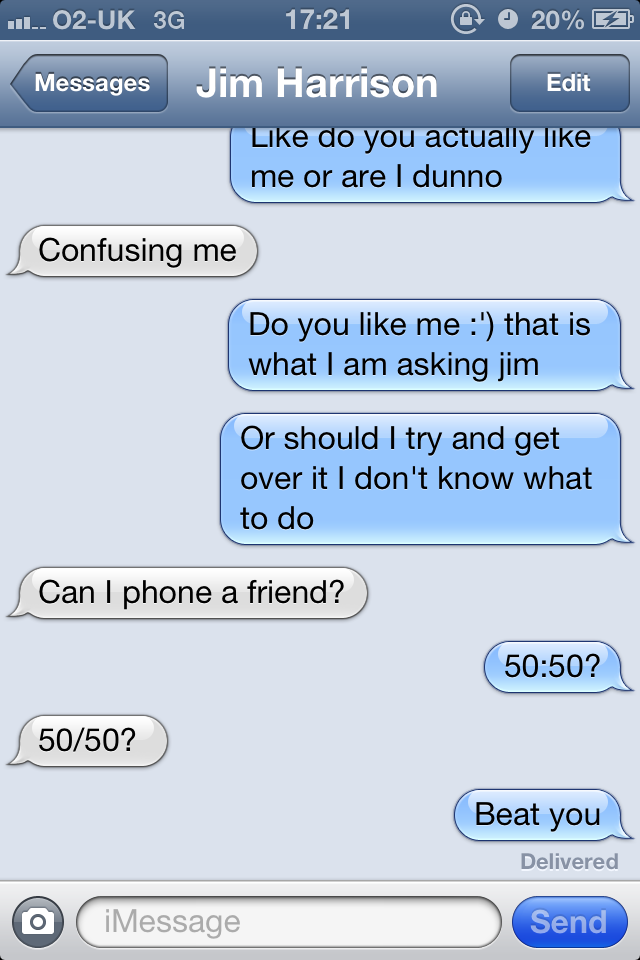Image resolution: width=640 pixels, height=960 pixels.
Task: Tap the Edit button
Action: (568, 84)
